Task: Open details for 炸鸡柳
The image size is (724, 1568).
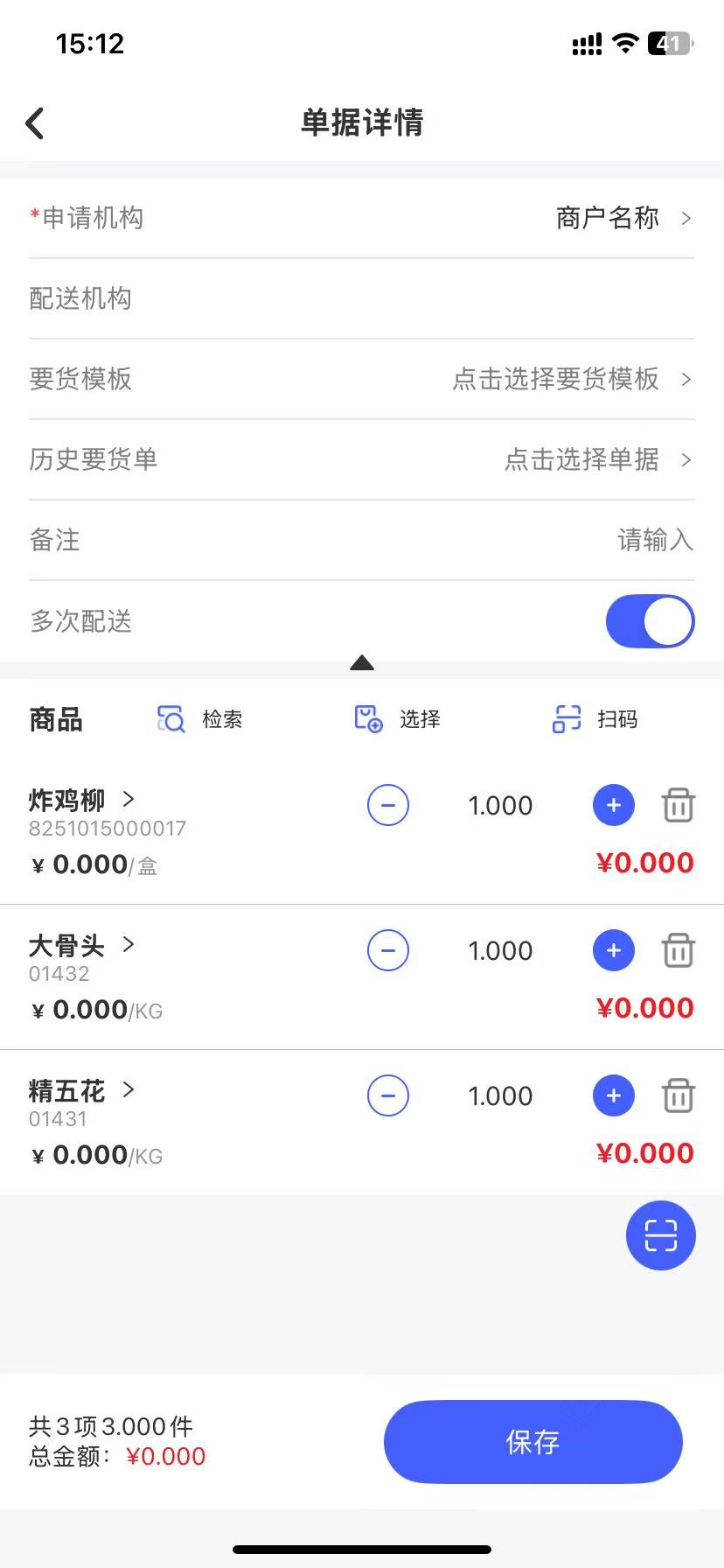Action: pyautogui.click(x=81, y=800)
